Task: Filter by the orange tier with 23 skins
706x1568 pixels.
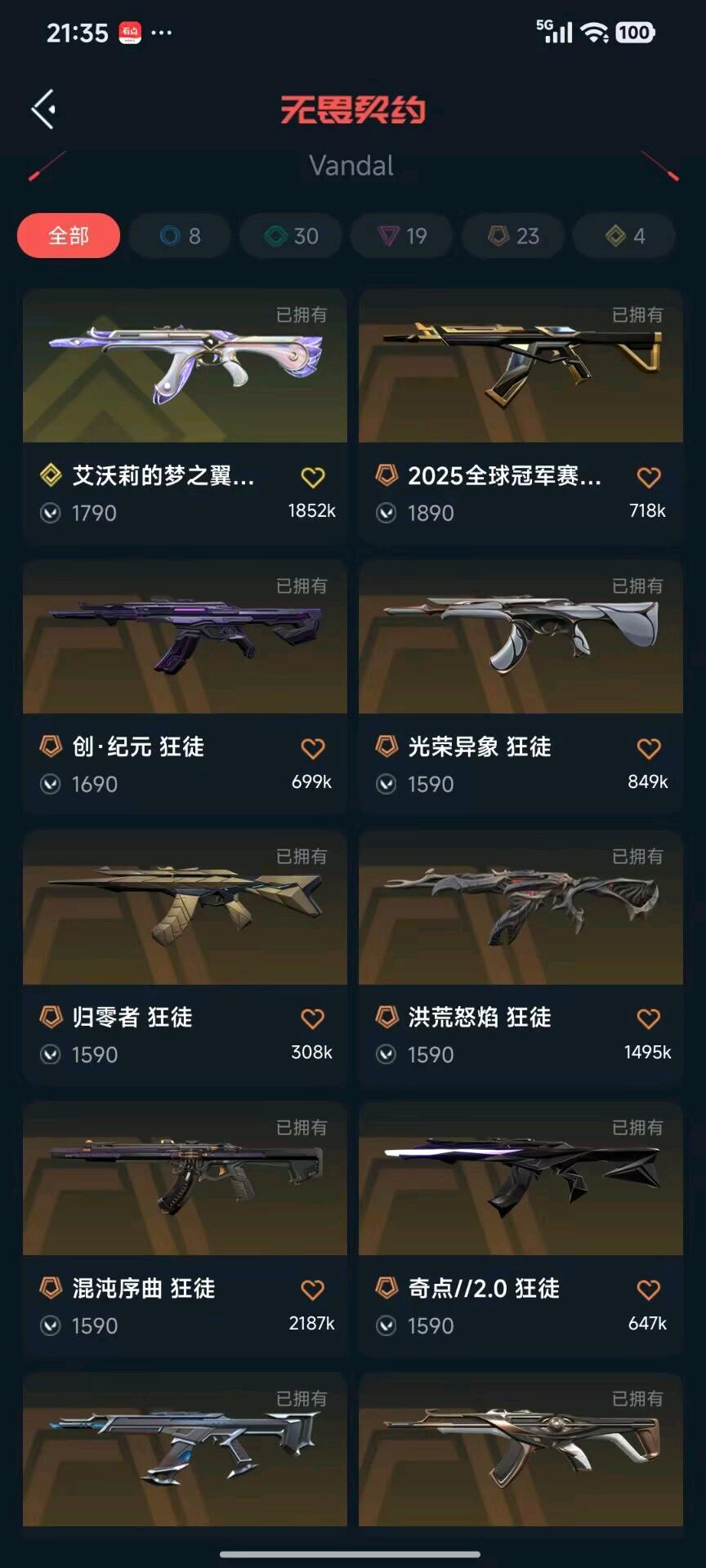Action: (513, 236)
